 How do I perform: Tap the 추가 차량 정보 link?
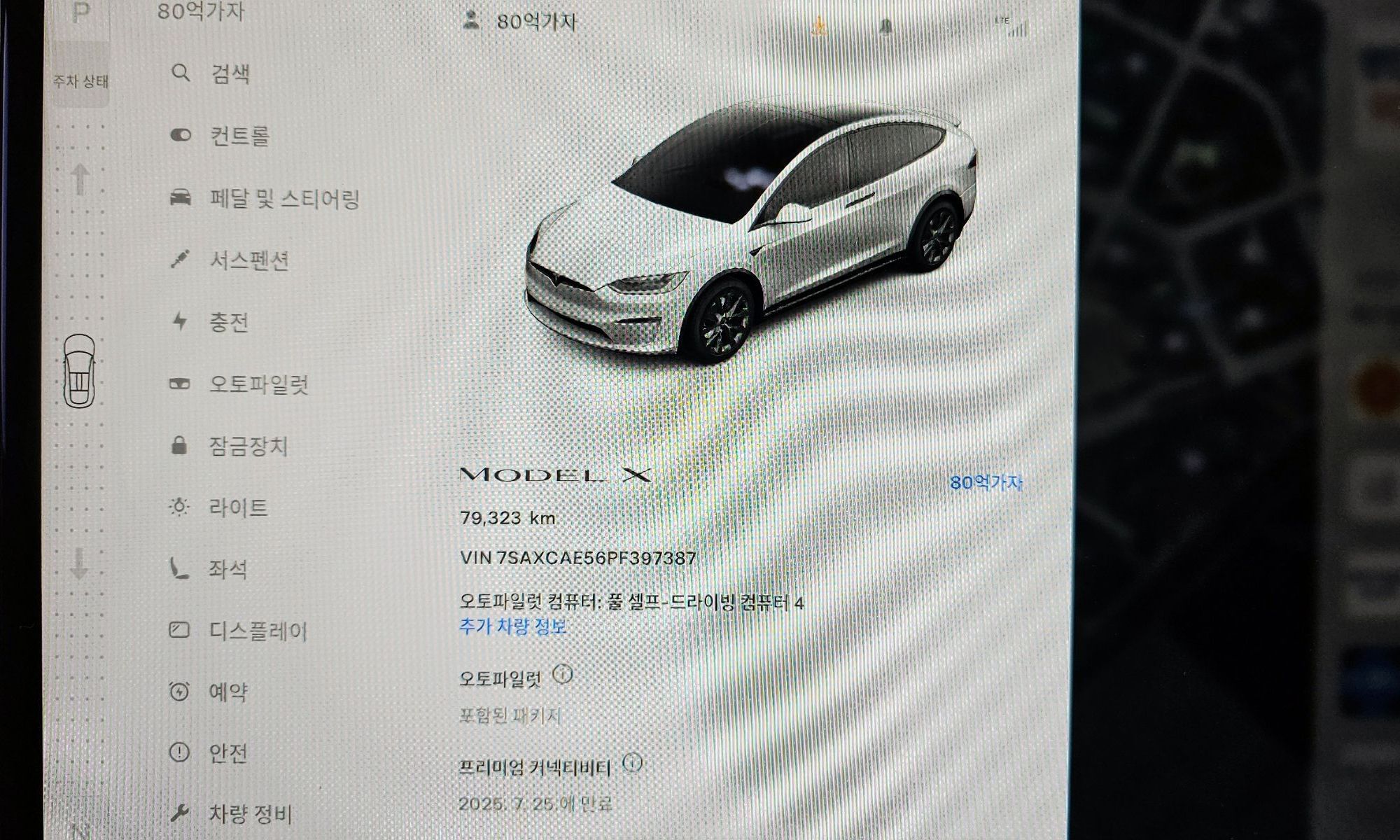pyautogui.click(x=512, y=626)
